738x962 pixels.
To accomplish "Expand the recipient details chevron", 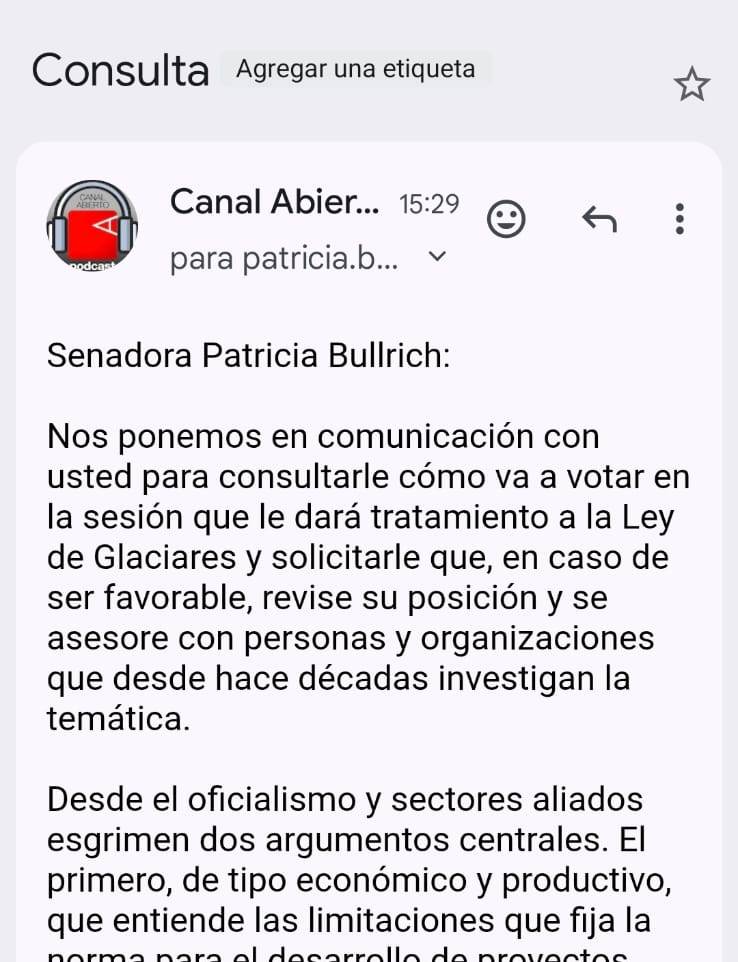I will click(x=437, y=257).
